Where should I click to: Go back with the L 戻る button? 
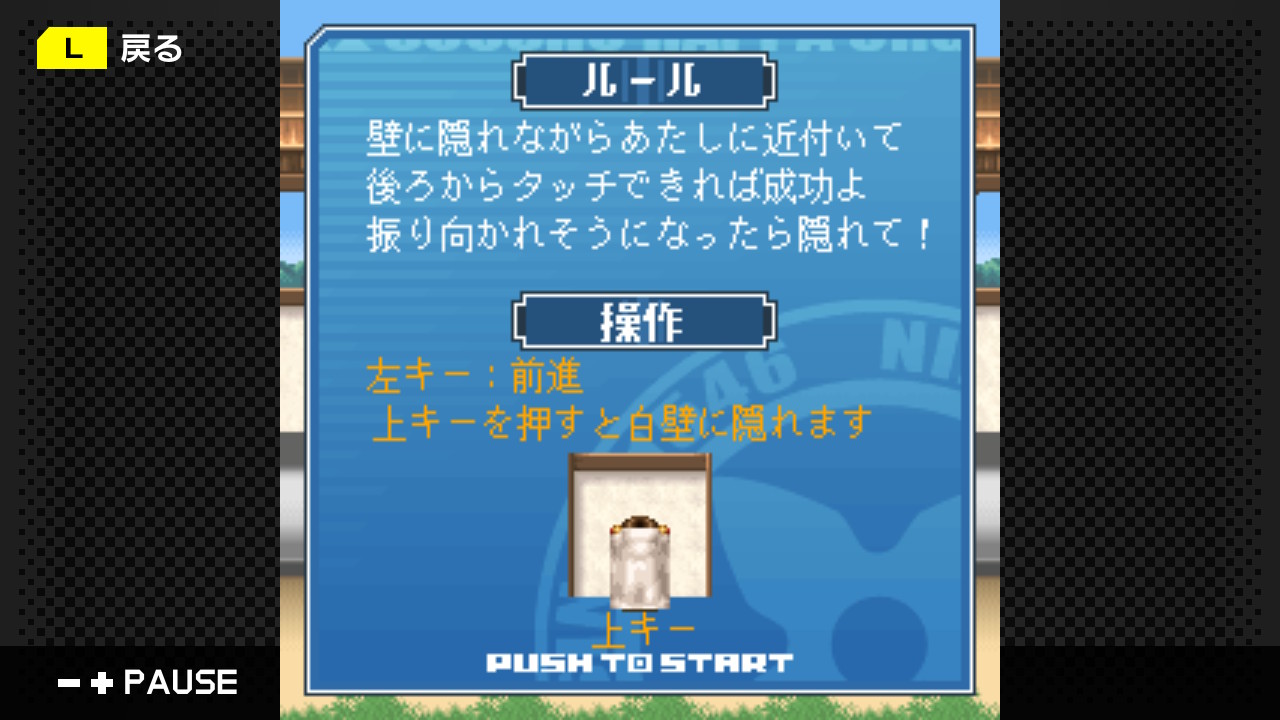tap(110, 48)
